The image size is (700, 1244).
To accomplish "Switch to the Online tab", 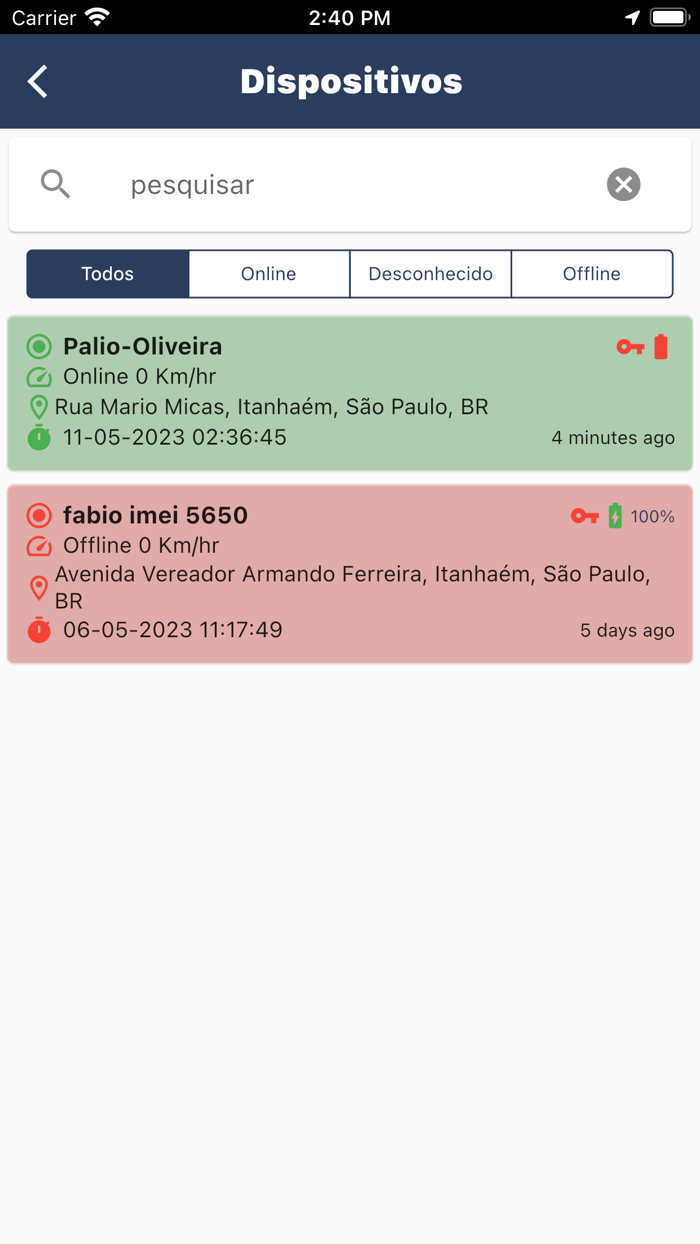I will coord(269,274).
